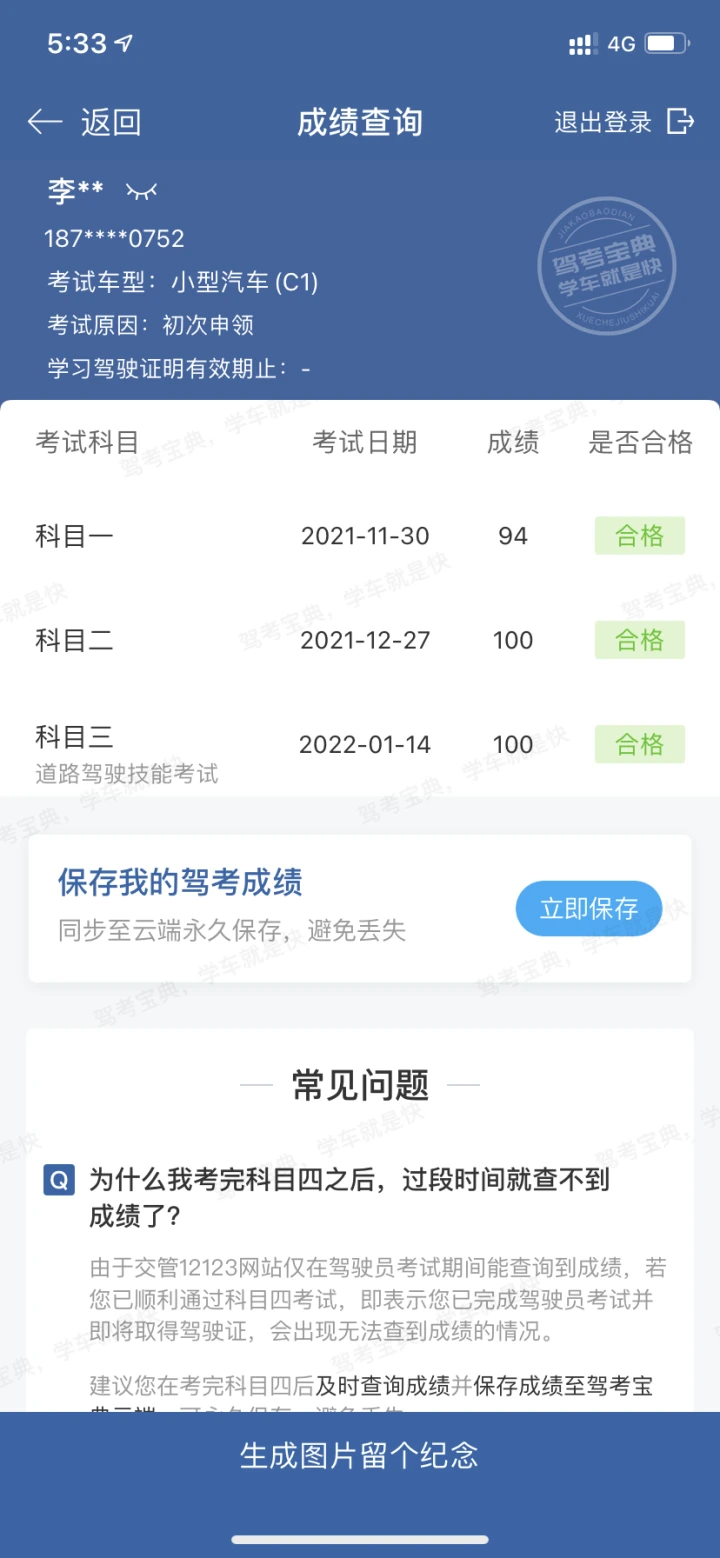Tap 生成图片留个纪念 at the bottom
The image size is (720, 1558).
coord(360,1455)
